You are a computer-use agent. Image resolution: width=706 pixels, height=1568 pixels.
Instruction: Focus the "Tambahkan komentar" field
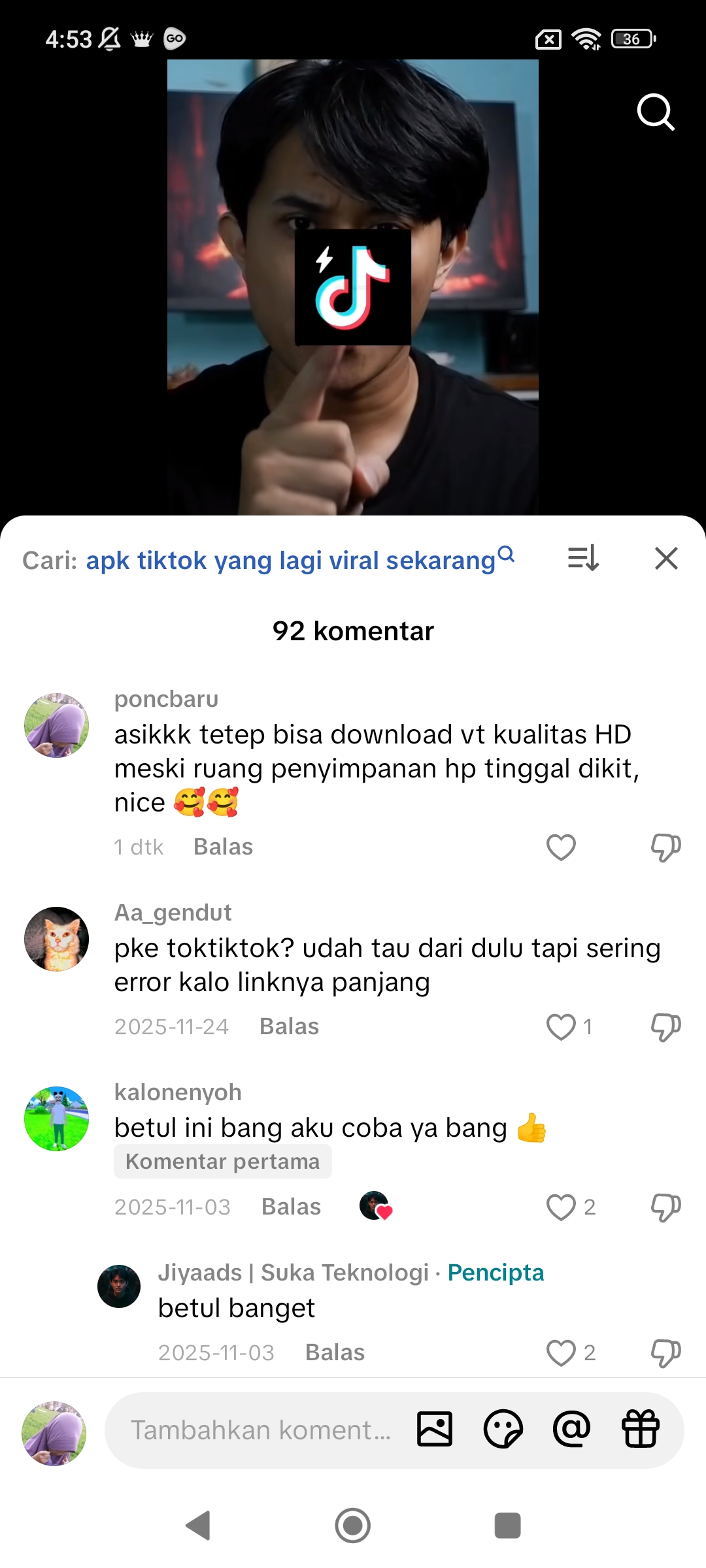260,1430
